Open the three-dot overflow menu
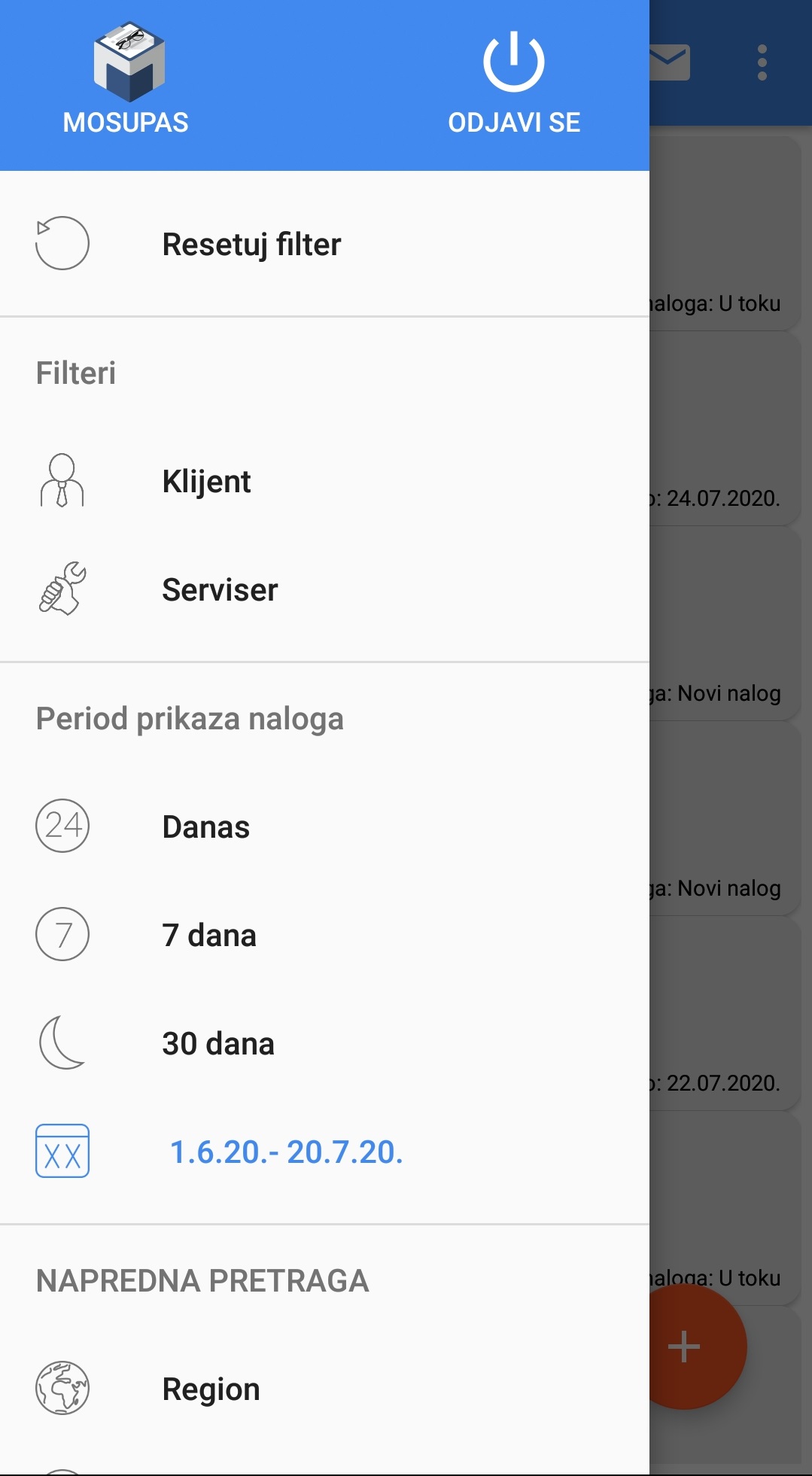The width and height of the screenshot is (812, 1476). [x=762, y=62]
